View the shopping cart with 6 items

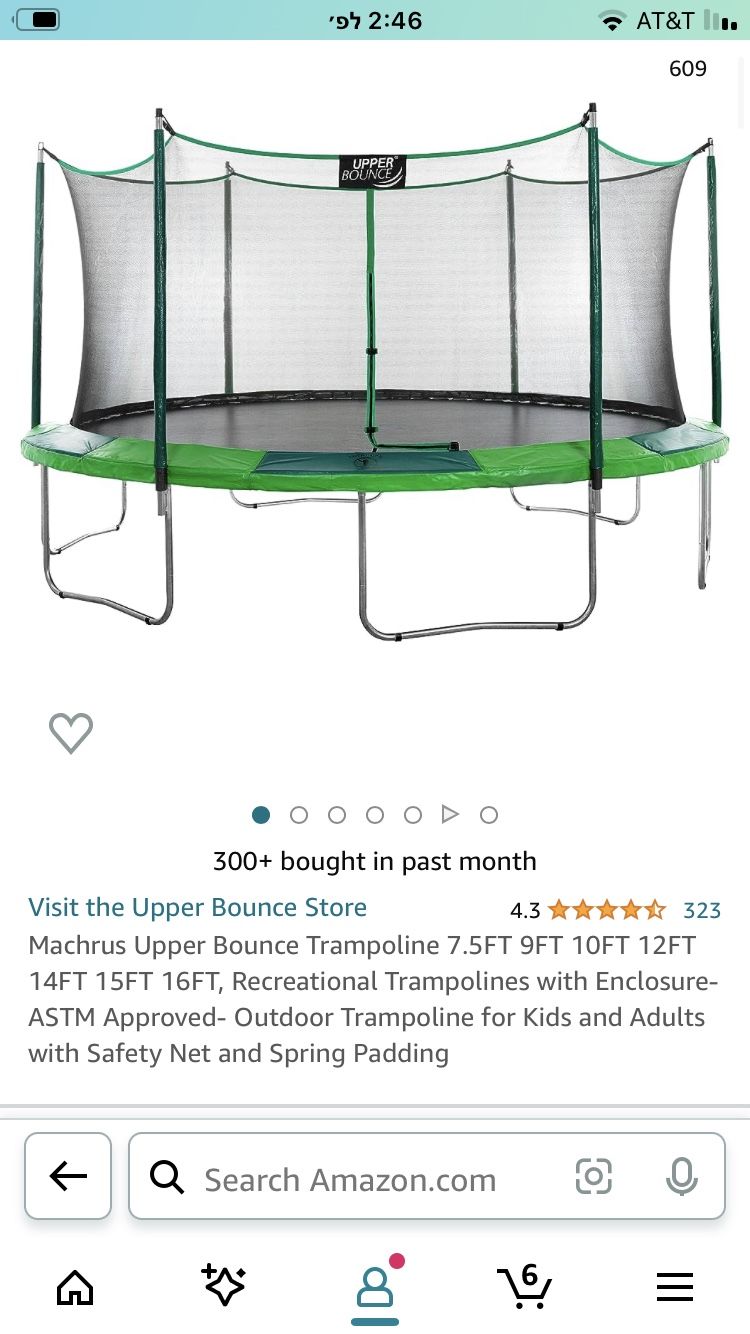coord(524,1285)
